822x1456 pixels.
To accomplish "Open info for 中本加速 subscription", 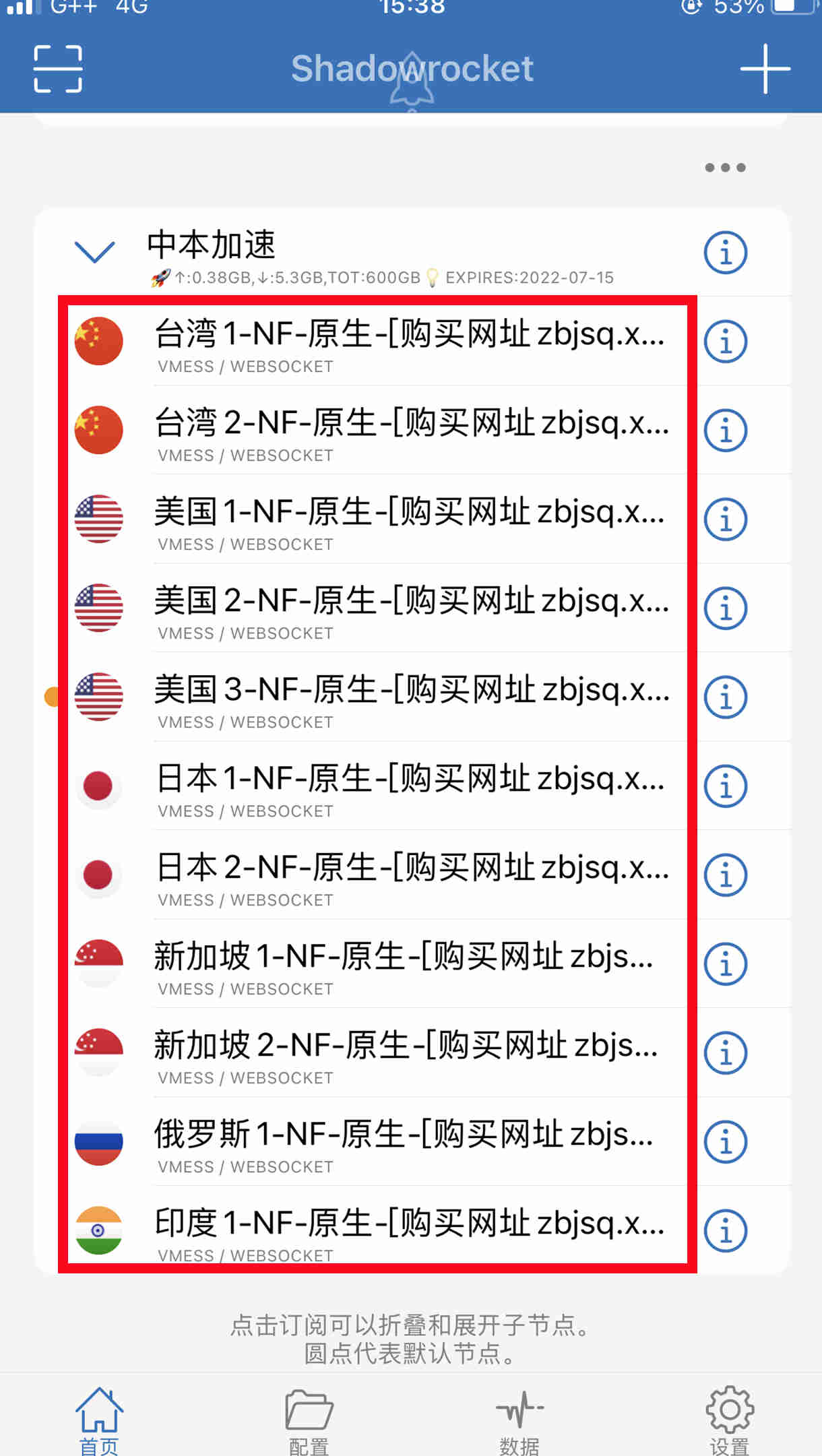I will point(725,253).
